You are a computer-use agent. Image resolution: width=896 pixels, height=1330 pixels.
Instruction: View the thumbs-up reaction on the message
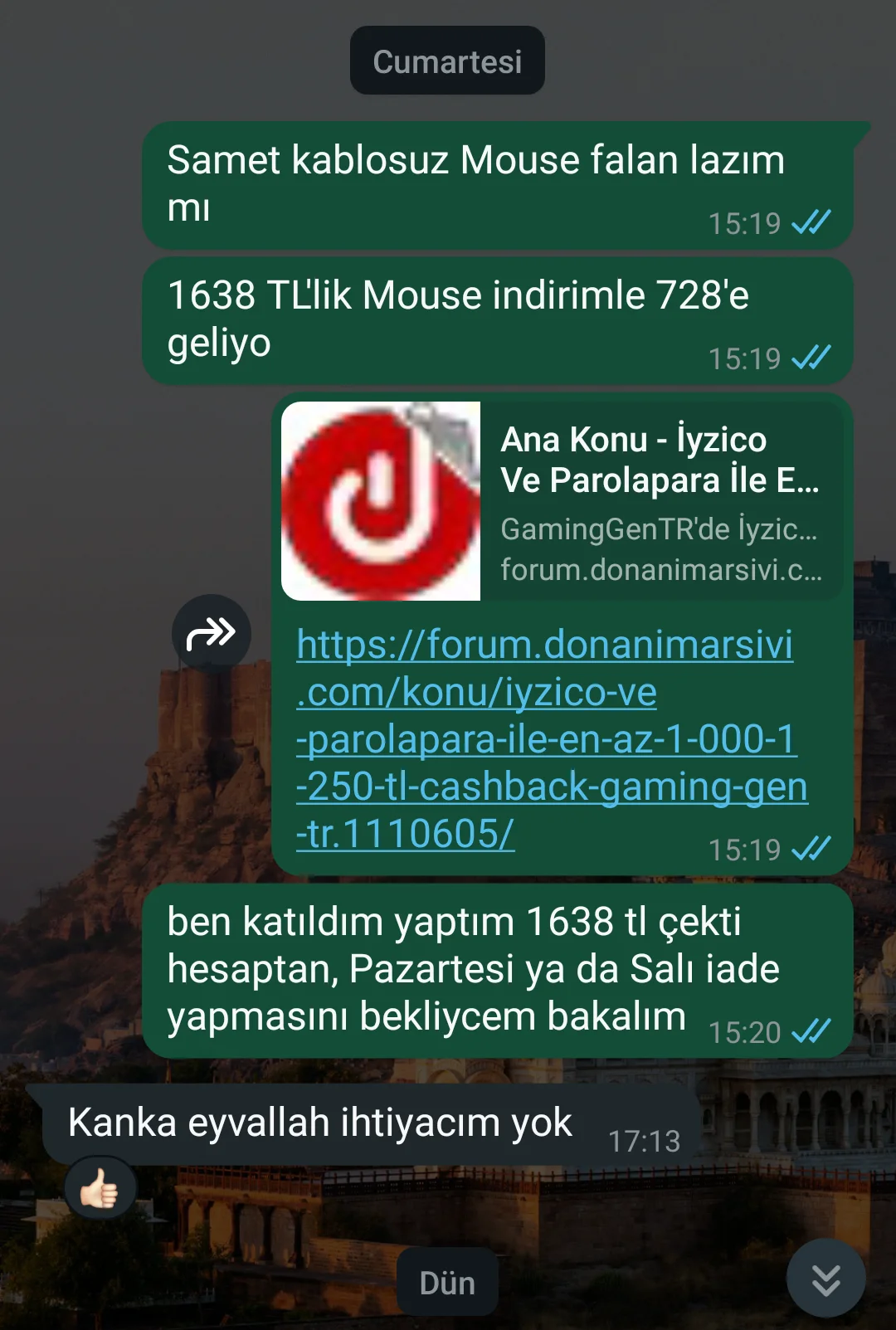[100, 1189]
